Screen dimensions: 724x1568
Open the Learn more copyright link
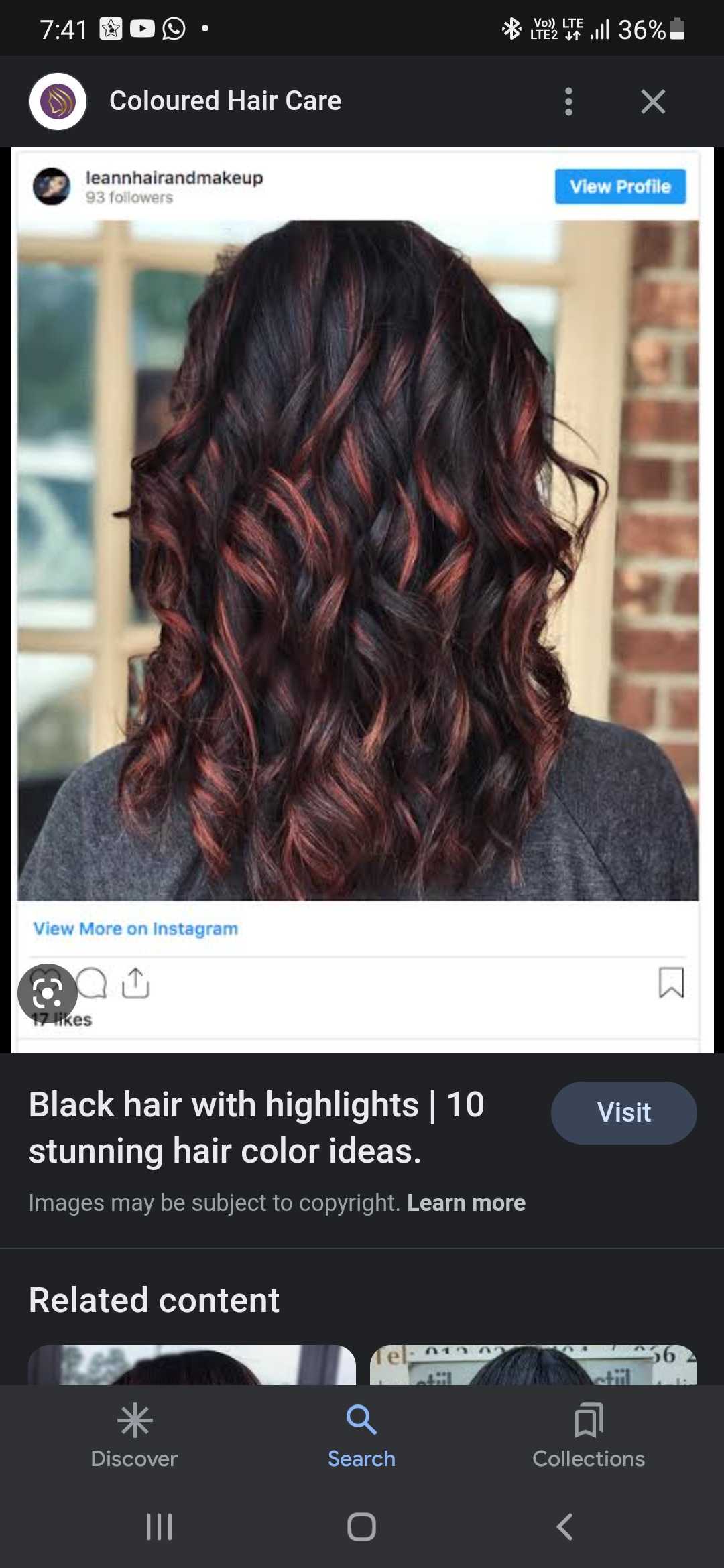(466, 1203)
